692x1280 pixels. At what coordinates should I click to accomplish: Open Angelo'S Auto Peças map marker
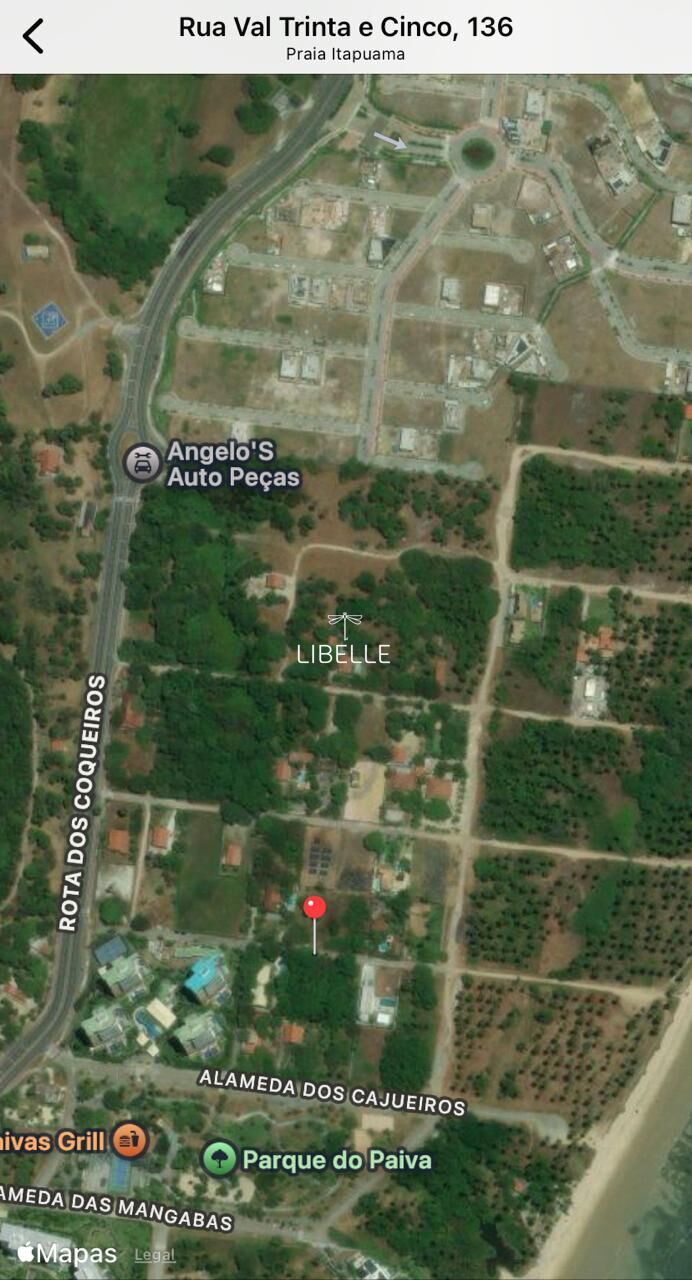point(143,463)
